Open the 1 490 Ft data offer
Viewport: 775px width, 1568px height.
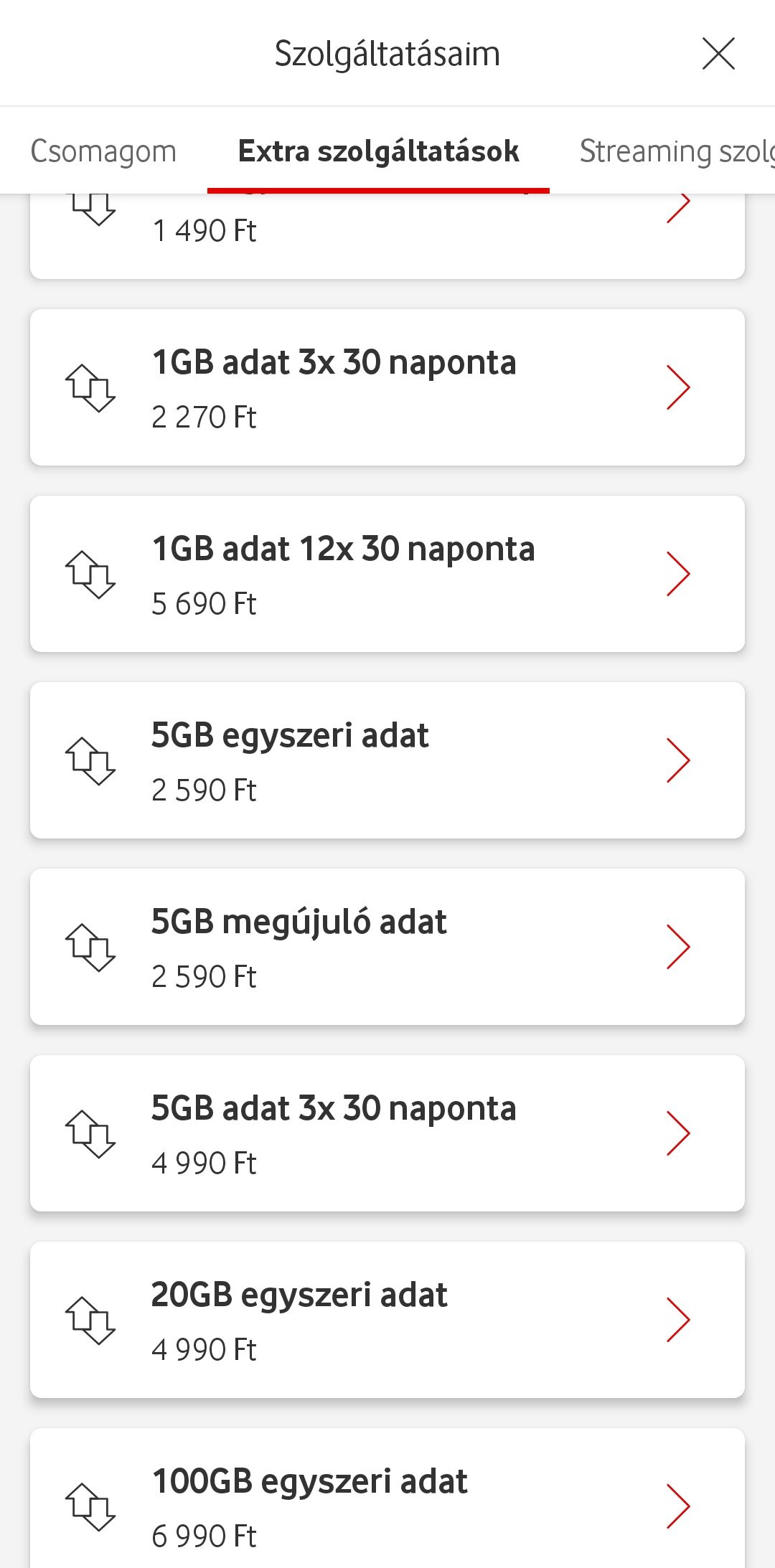coord(387,236)
